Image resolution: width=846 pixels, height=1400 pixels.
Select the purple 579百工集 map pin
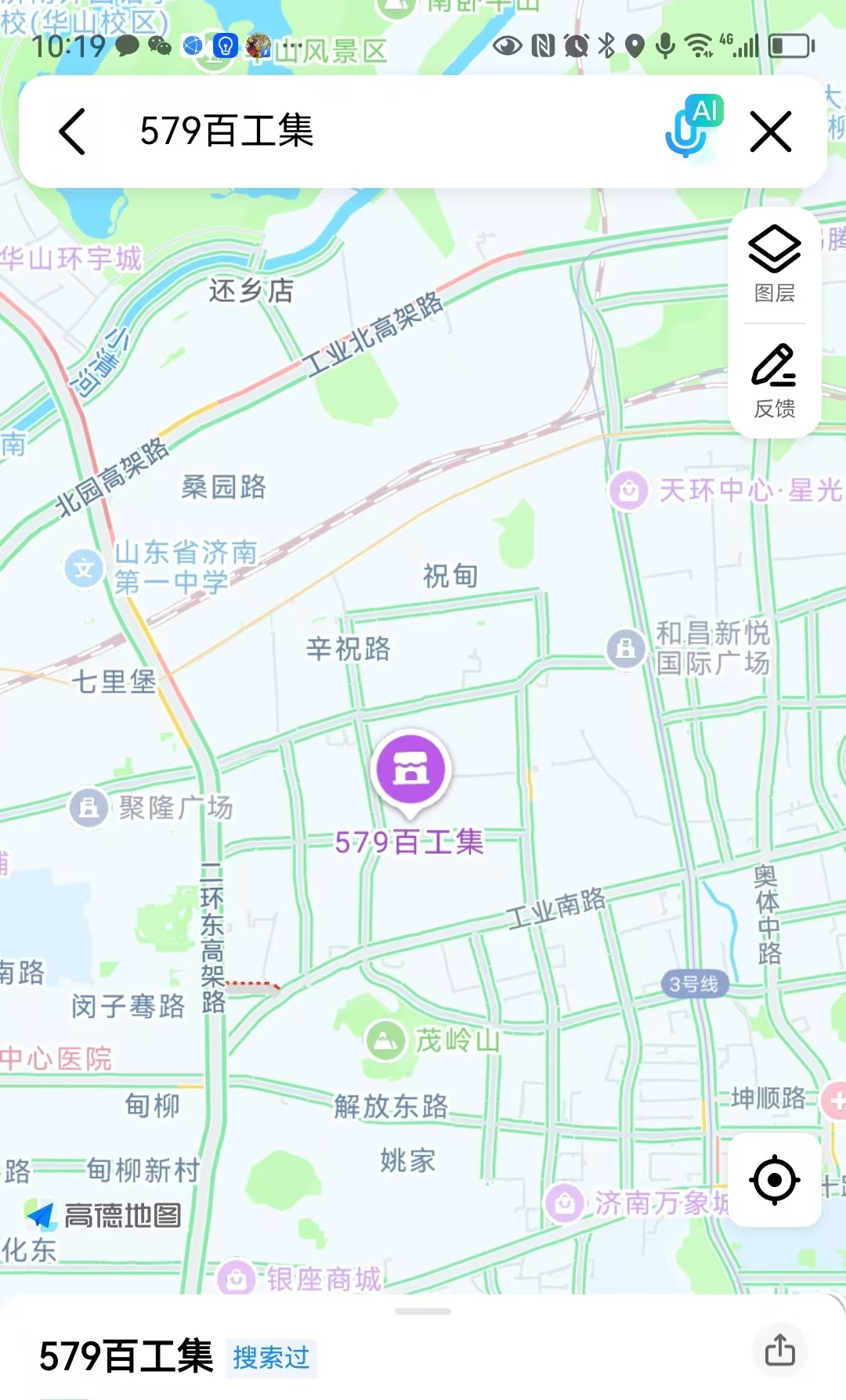click(410, 770)
